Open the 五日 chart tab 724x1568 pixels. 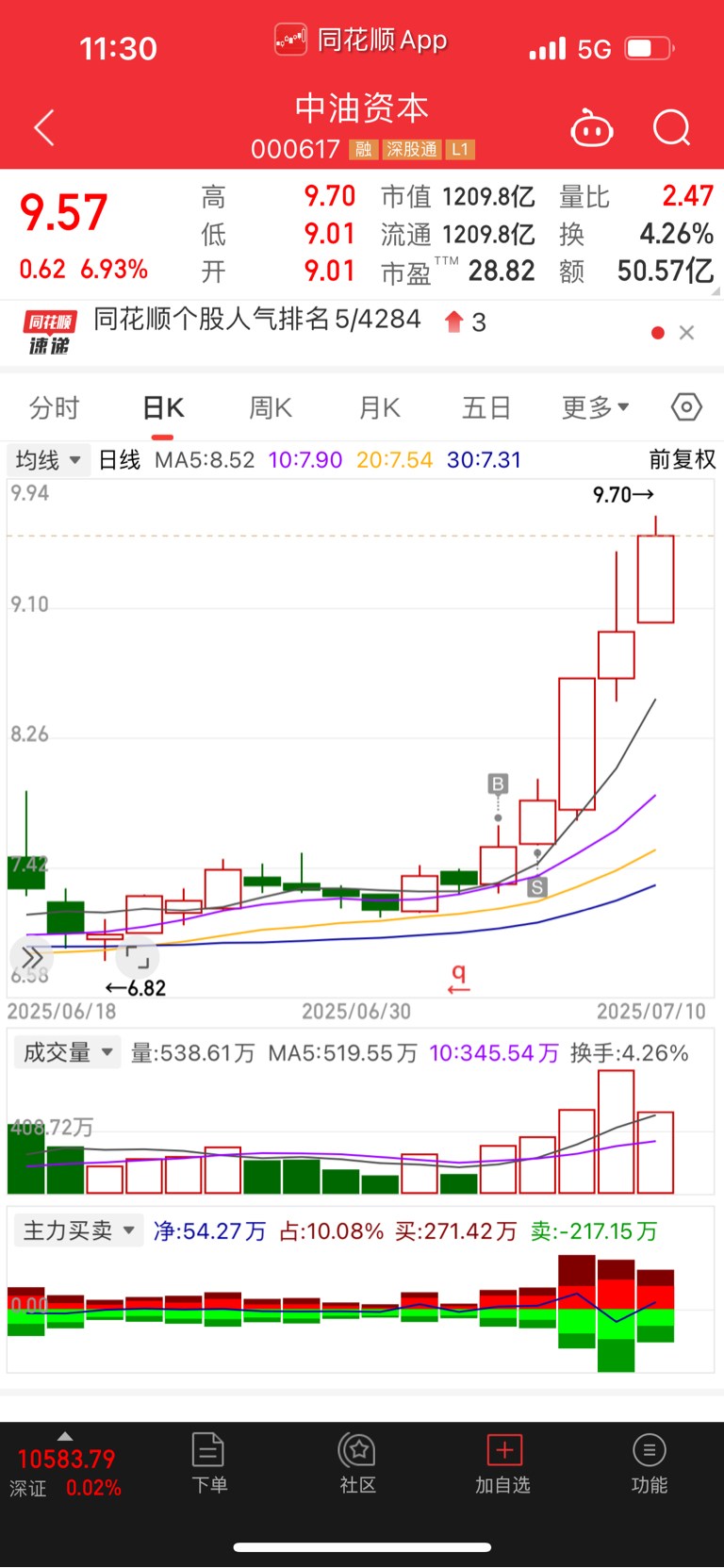coord(486,407)
